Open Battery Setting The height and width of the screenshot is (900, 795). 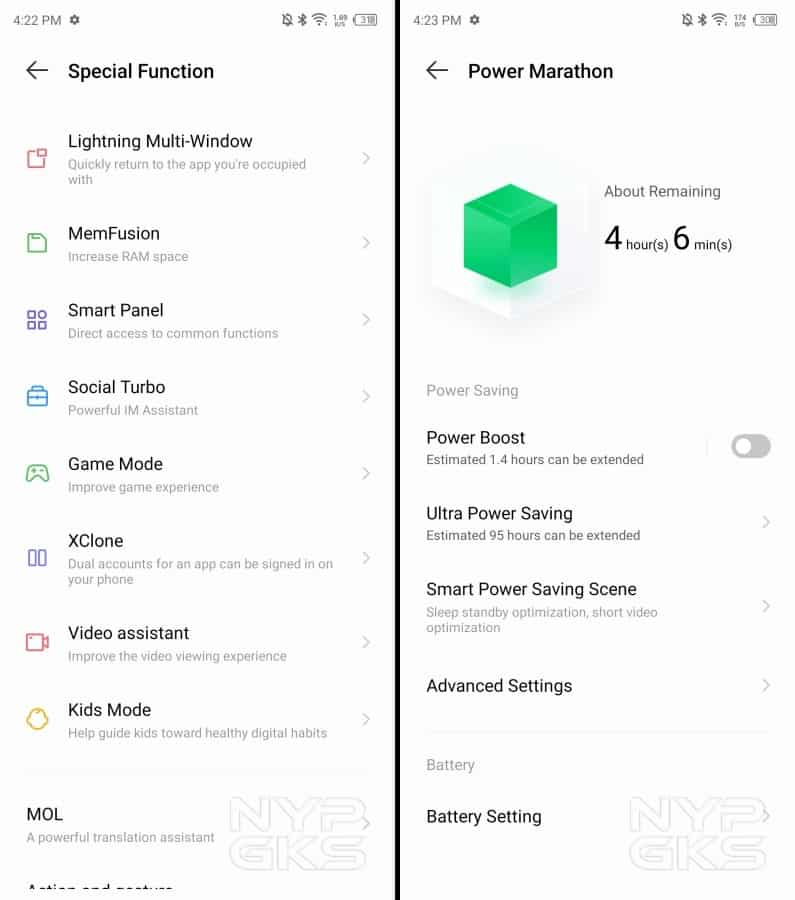click(597, 817)
